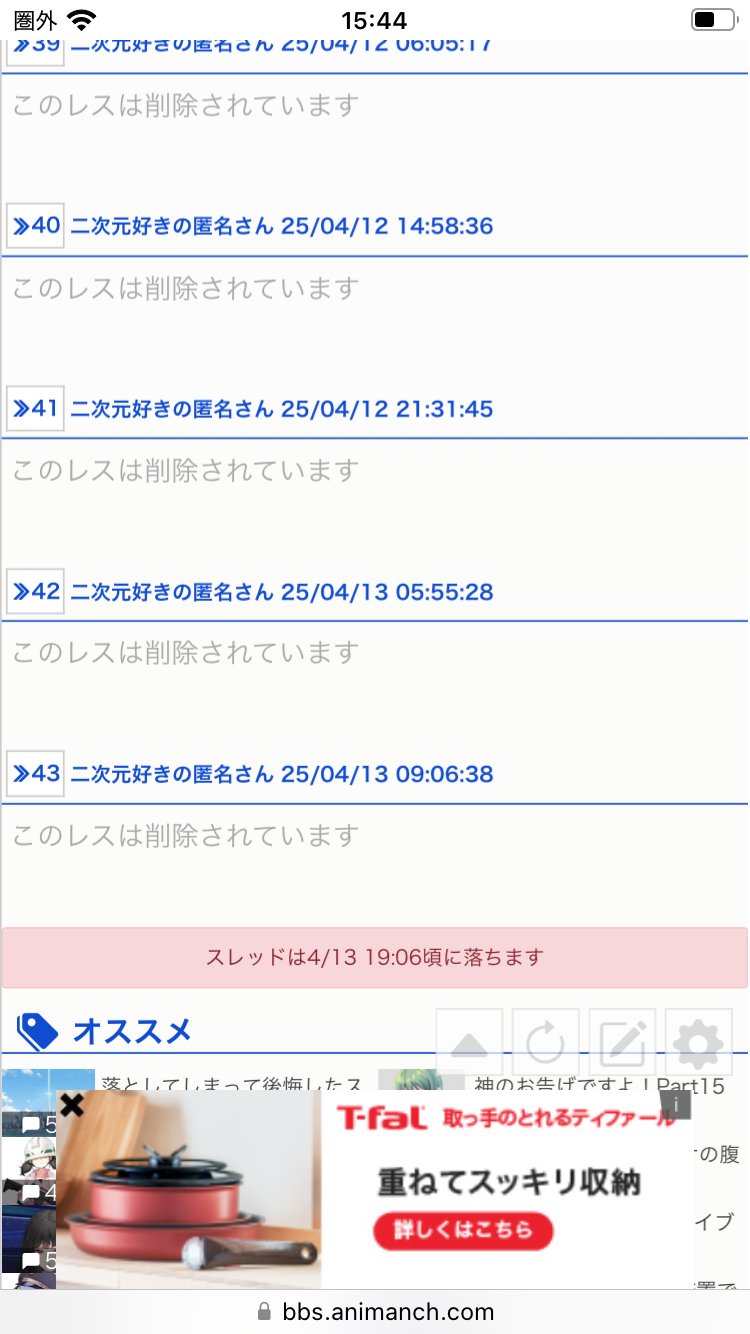The image size is (750, 1334).
Task: Select reply anchor >>41
Action: (x=36, y=409)
